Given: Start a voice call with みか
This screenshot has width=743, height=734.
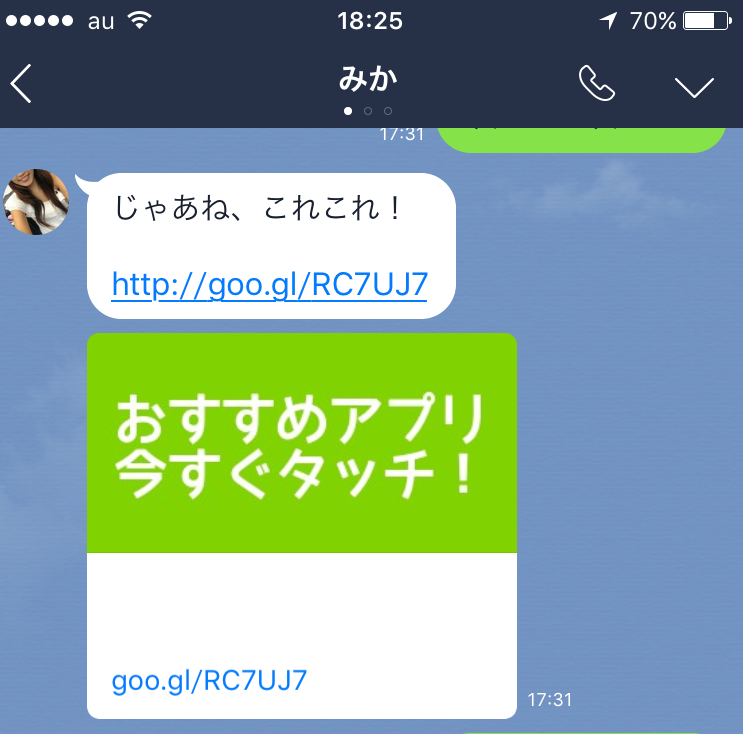Looking at the screenshot, I should 597,84.
